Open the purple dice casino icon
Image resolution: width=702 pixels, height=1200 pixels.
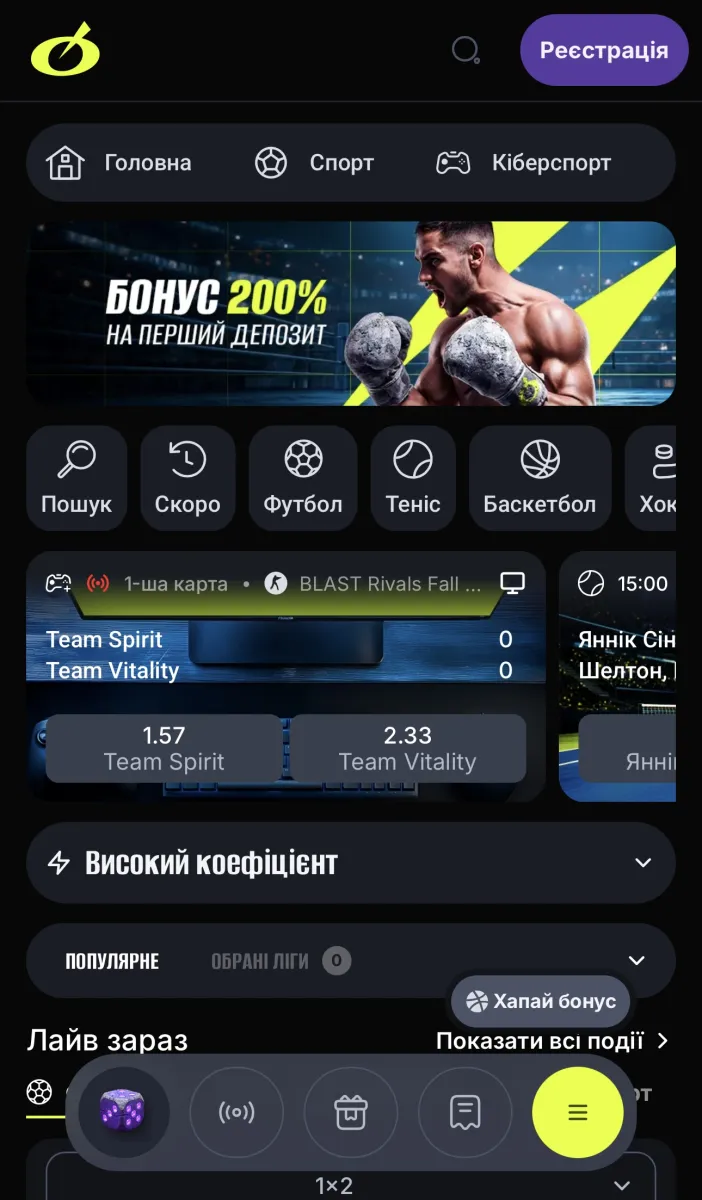(123, 1112)
